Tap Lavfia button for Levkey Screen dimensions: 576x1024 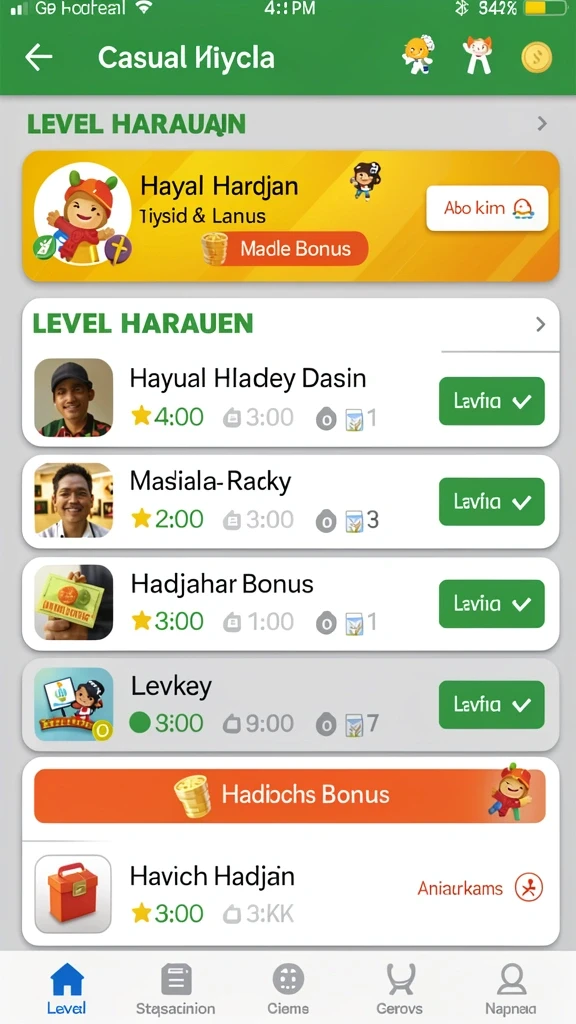[492, 705]
